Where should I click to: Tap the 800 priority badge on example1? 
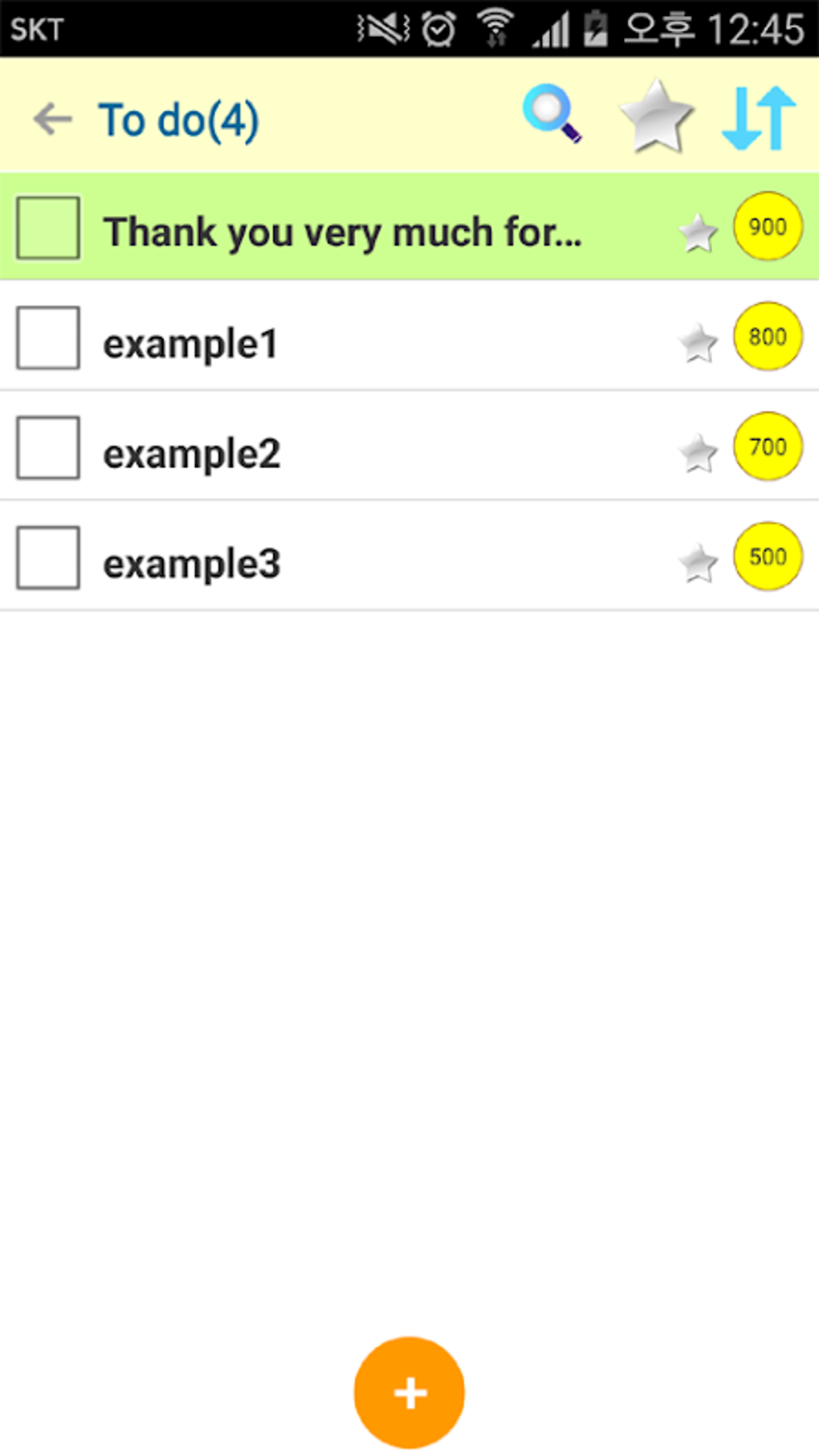(x=767, y=336)
